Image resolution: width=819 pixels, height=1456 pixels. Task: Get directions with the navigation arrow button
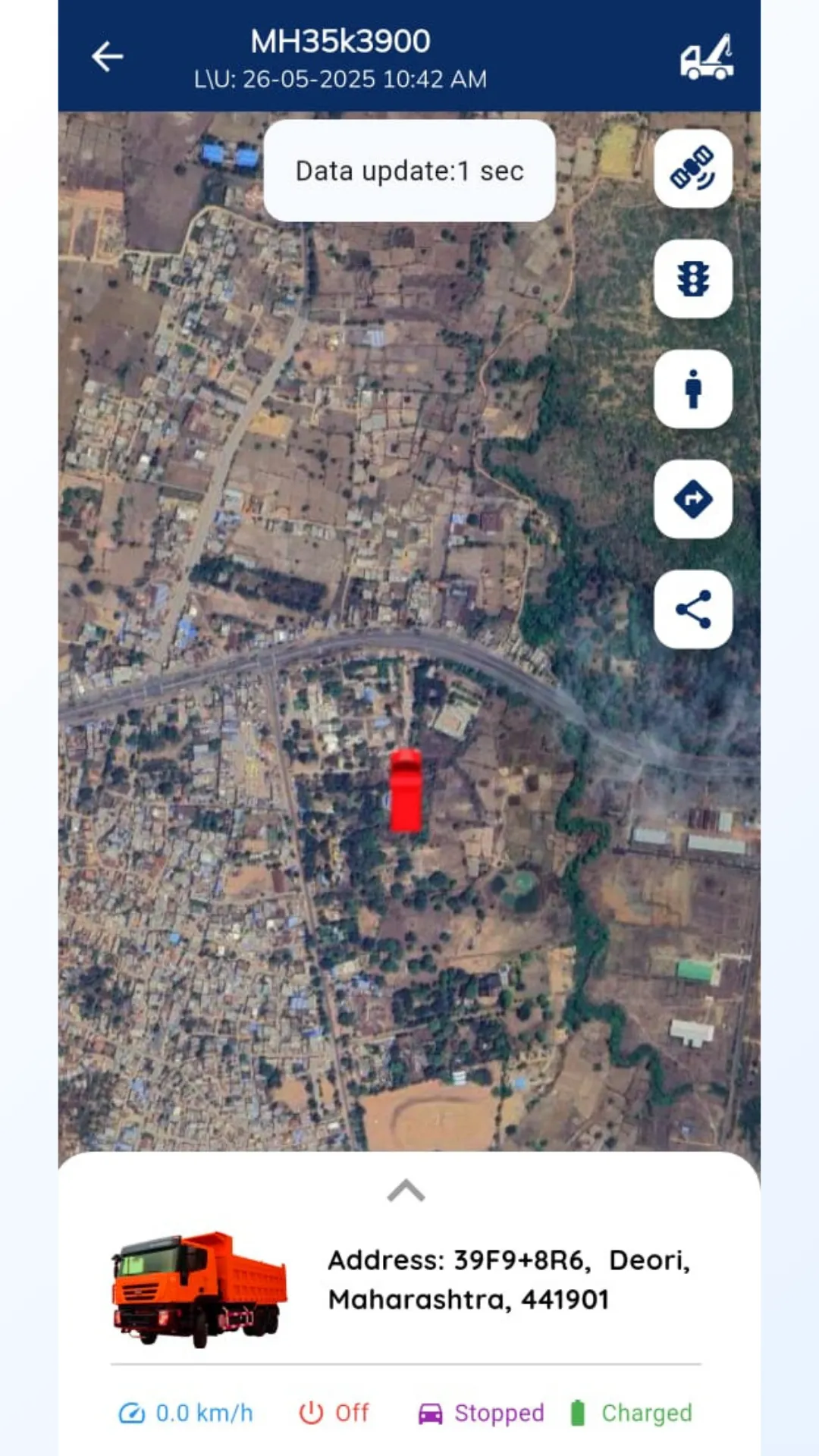[693, 499]
